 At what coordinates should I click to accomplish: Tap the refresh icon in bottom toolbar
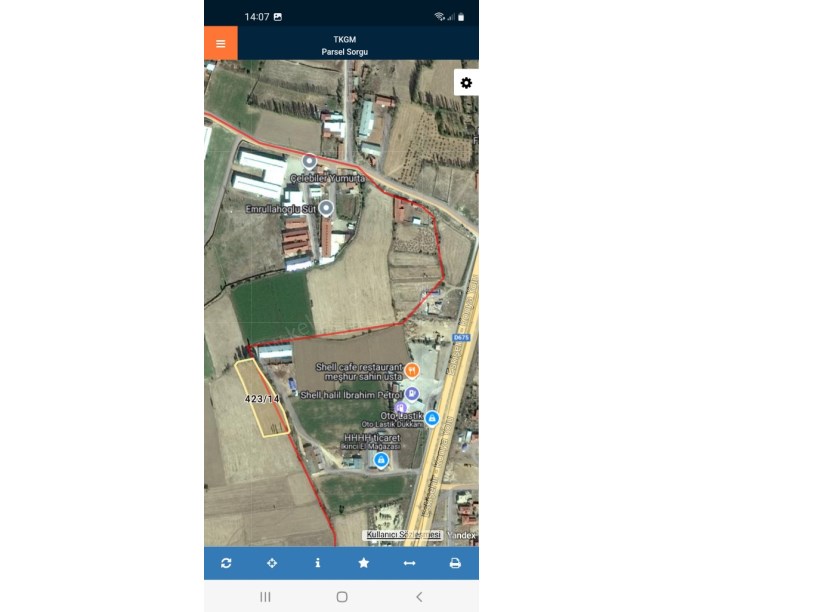click(226, 563)
